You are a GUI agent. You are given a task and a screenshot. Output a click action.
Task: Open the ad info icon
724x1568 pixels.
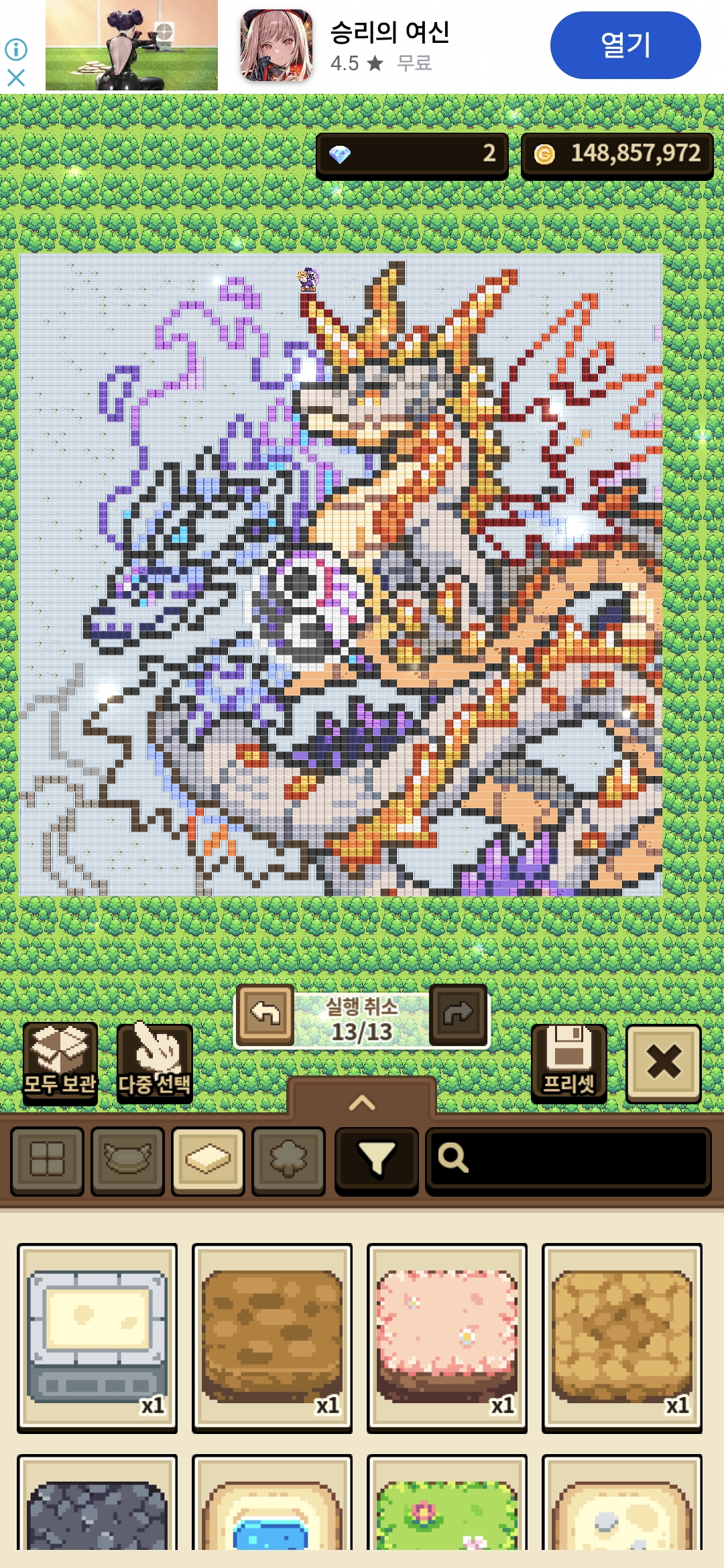[16, 49]
